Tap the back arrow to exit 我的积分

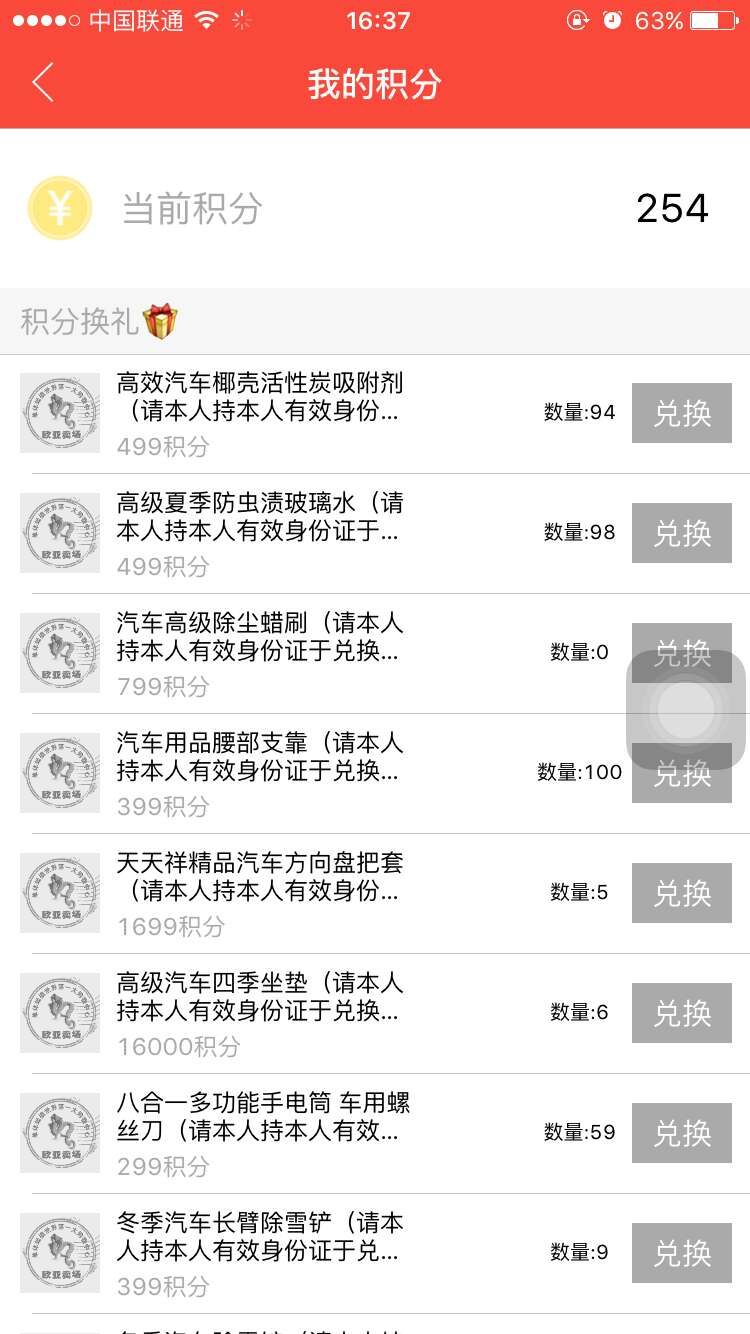click(42, 84)
